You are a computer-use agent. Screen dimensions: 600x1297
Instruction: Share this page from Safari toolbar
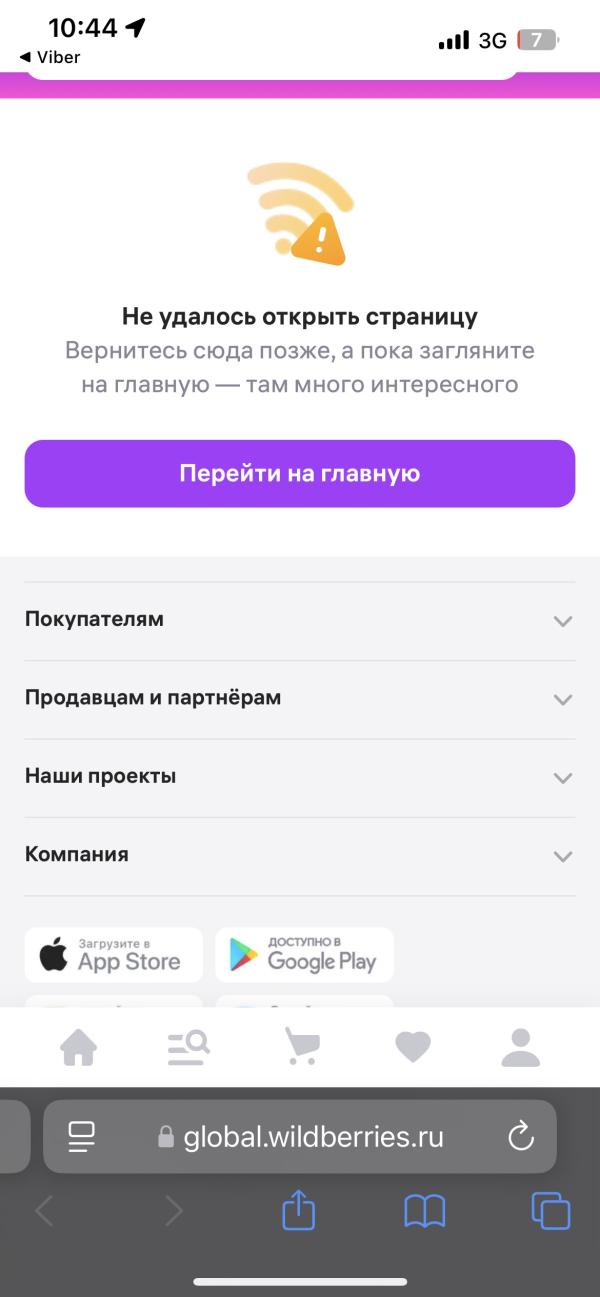(x=299, y=1211)
